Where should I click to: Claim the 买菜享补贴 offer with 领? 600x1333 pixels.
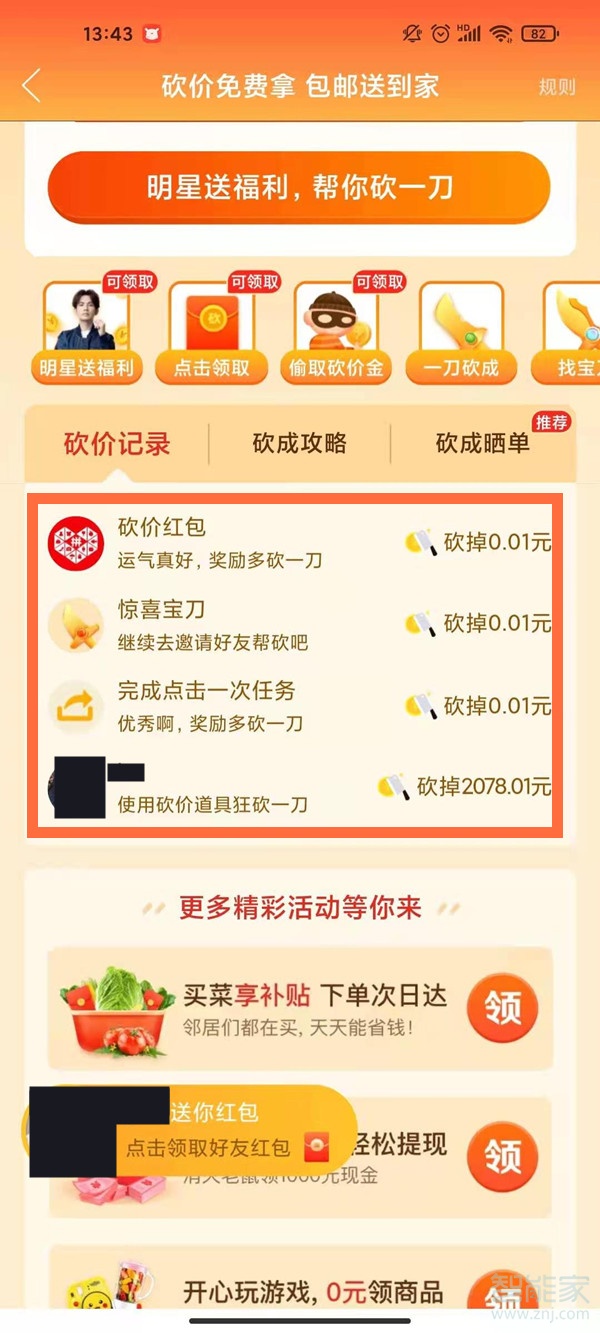502,1008
